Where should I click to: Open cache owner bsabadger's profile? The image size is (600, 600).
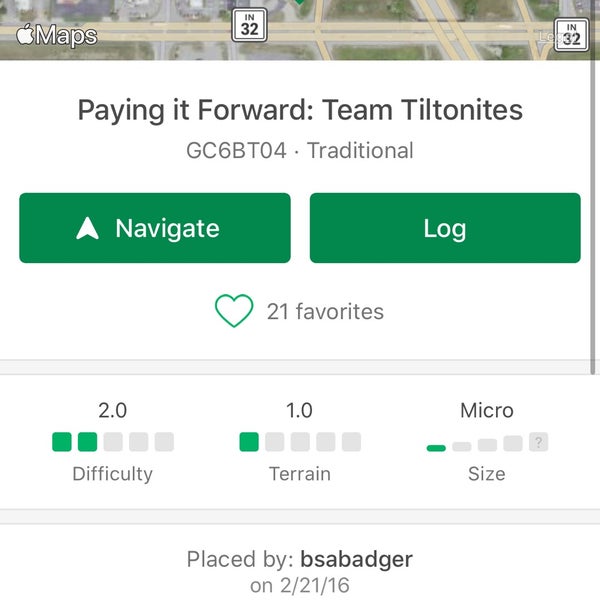pos(355,559)
